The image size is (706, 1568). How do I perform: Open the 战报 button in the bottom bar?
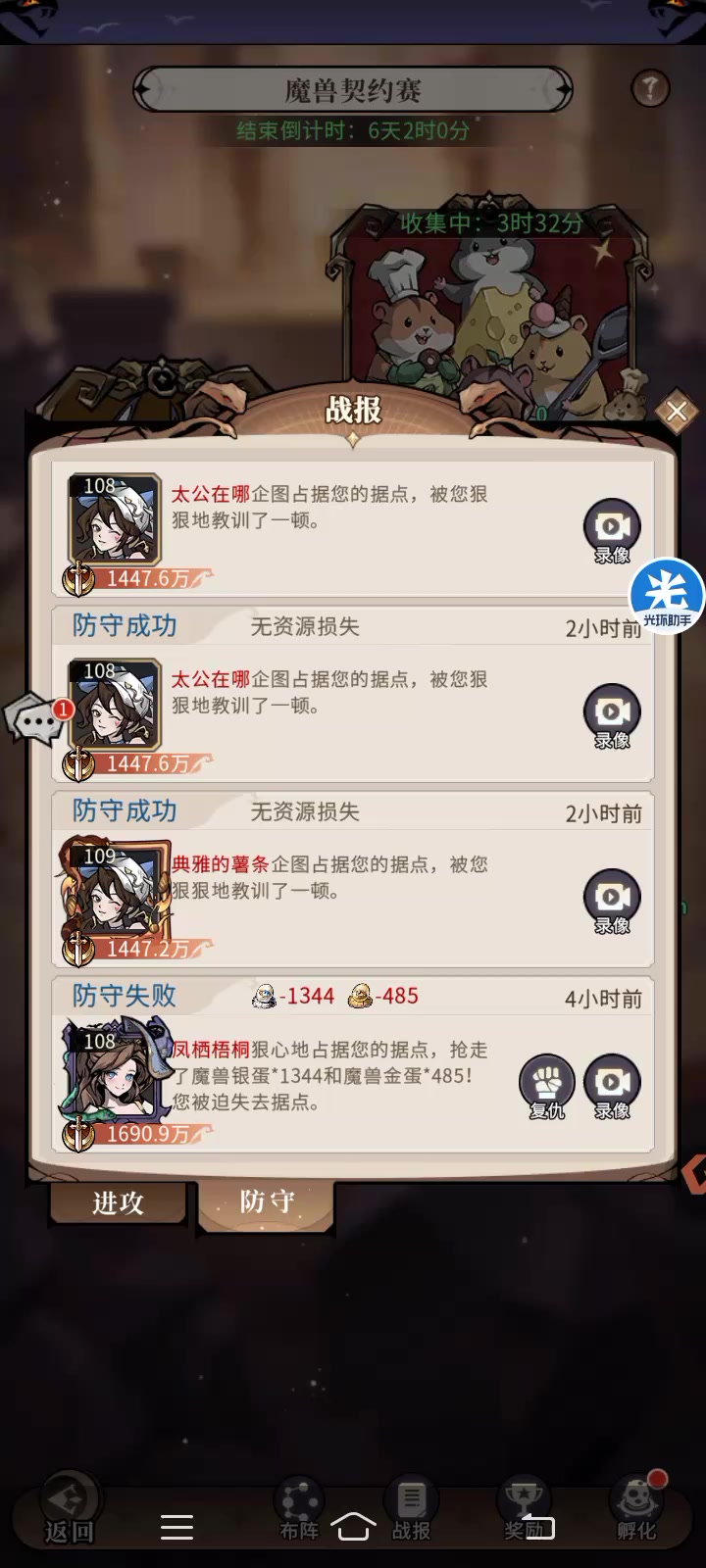(x=411, y=1512)
